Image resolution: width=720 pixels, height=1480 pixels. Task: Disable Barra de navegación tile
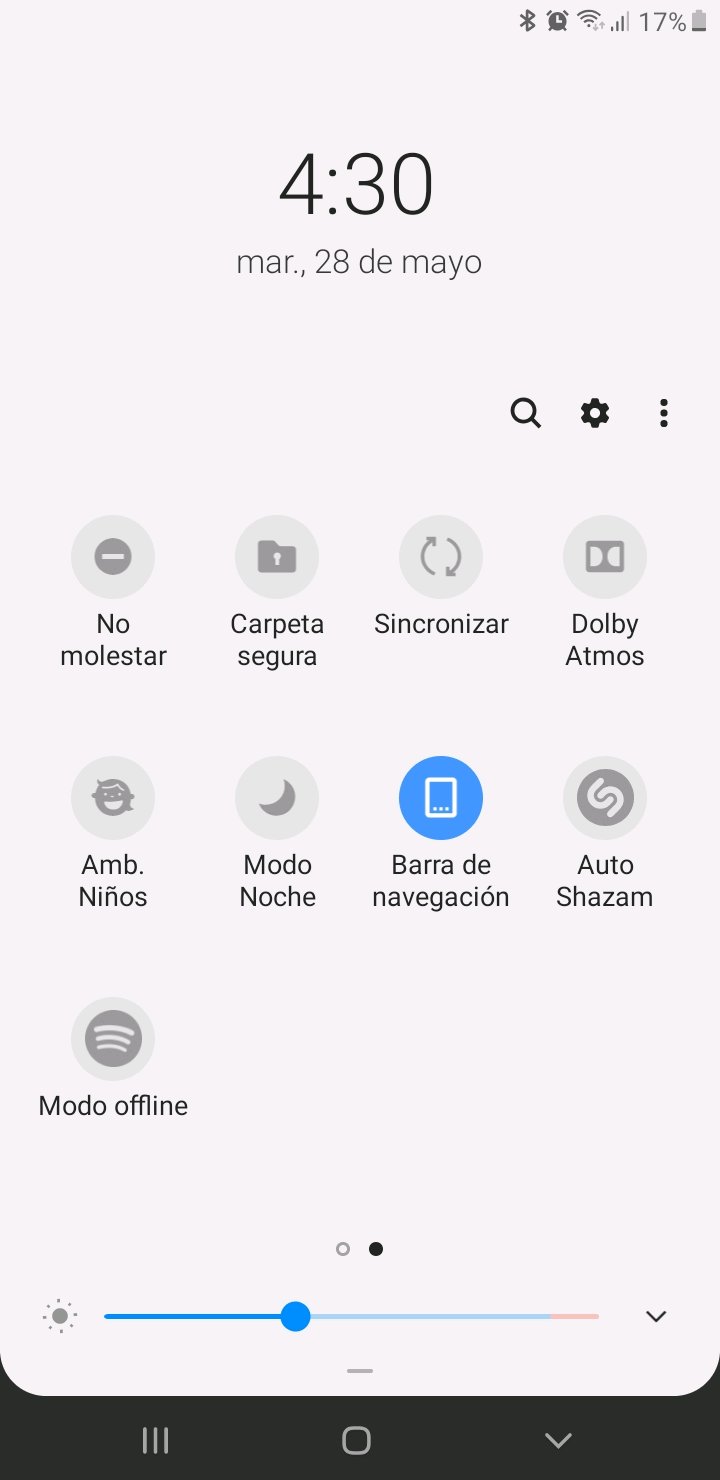[x=441, y=798]
